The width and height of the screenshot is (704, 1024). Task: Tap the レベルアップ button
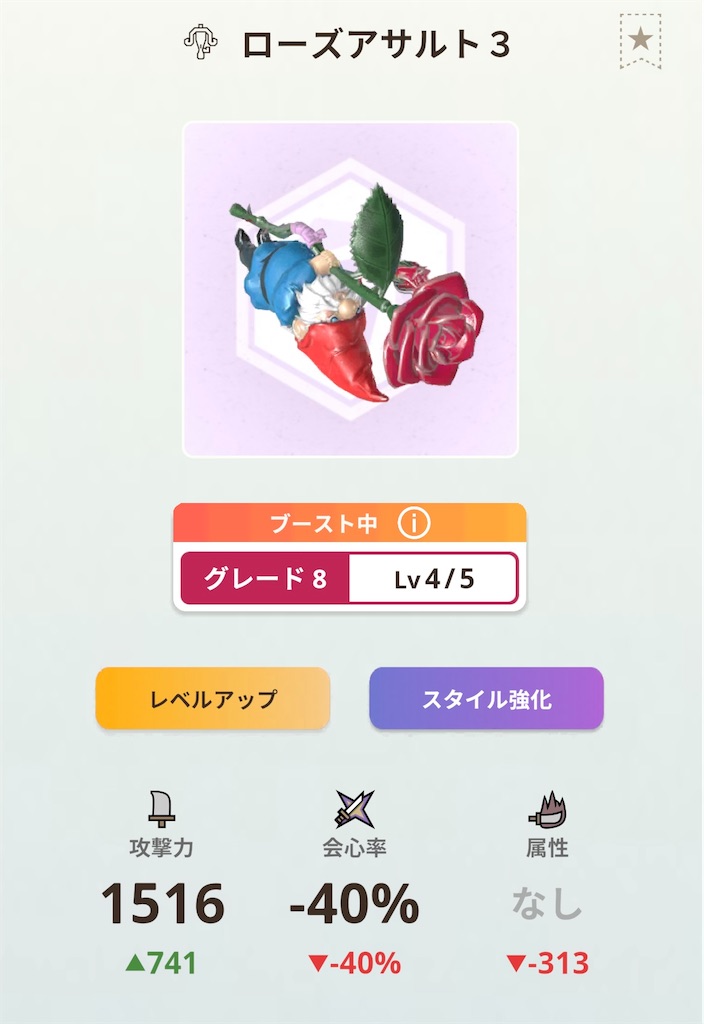(212, 698)
